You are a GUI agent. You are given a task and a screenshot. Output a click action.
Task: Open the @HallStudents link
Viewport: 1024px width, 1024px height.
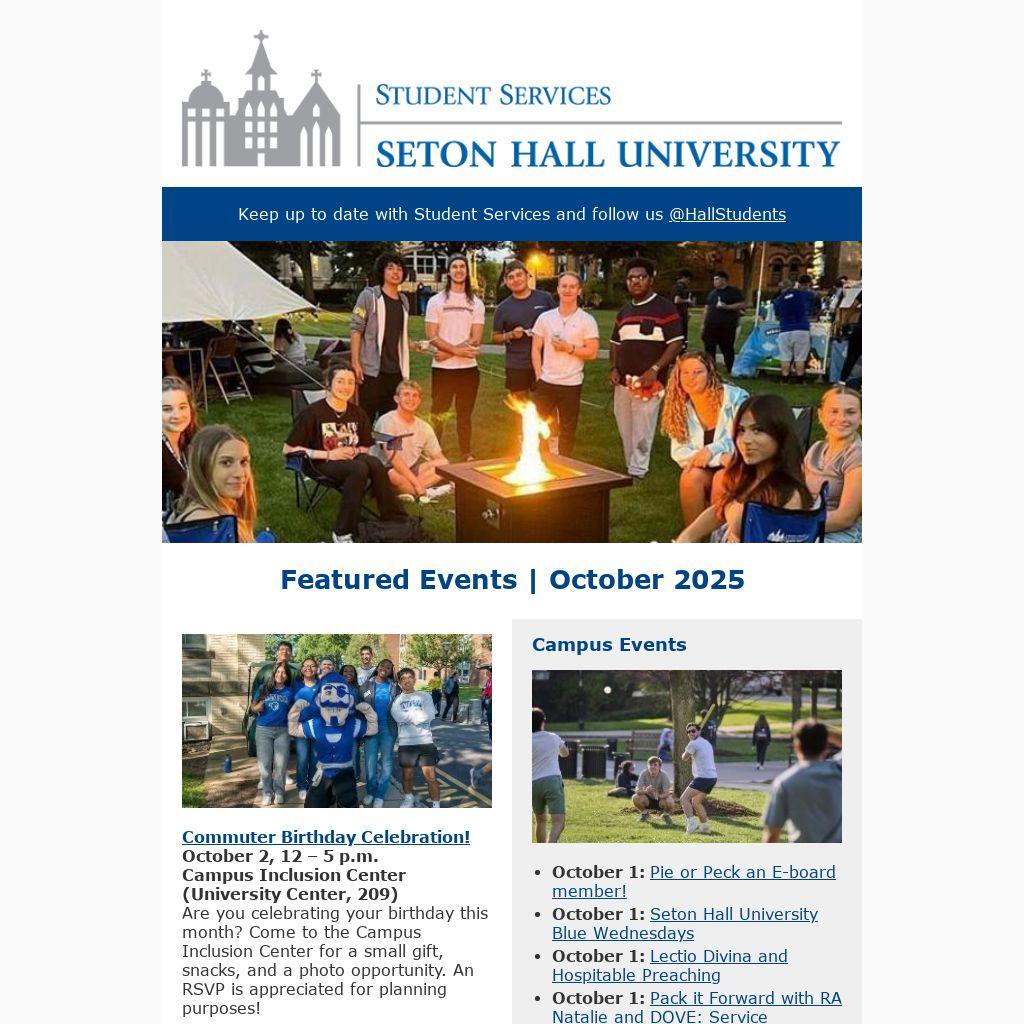pos(727,214)
